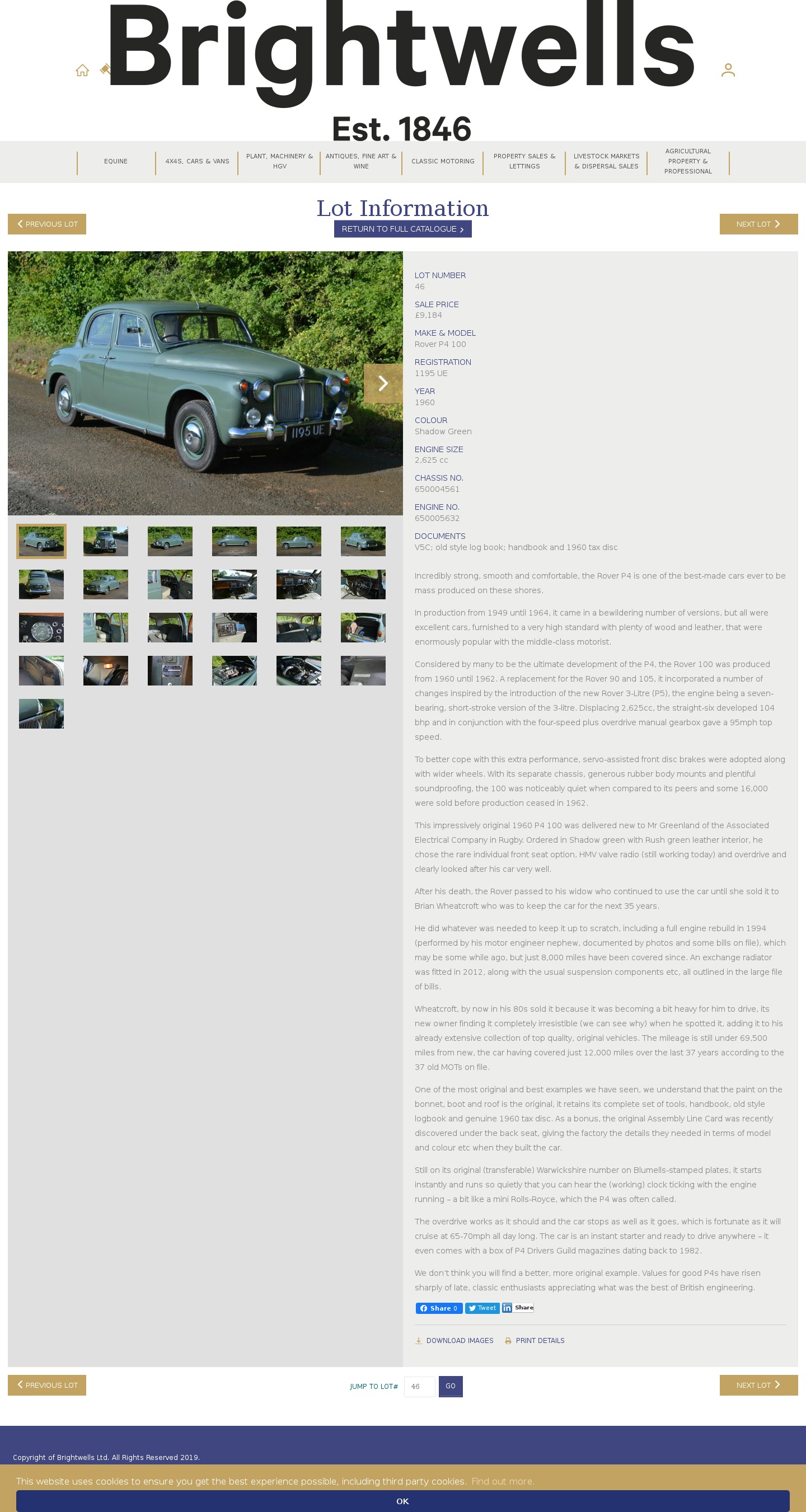Open Property Sales & Lettings

(524, 161)
